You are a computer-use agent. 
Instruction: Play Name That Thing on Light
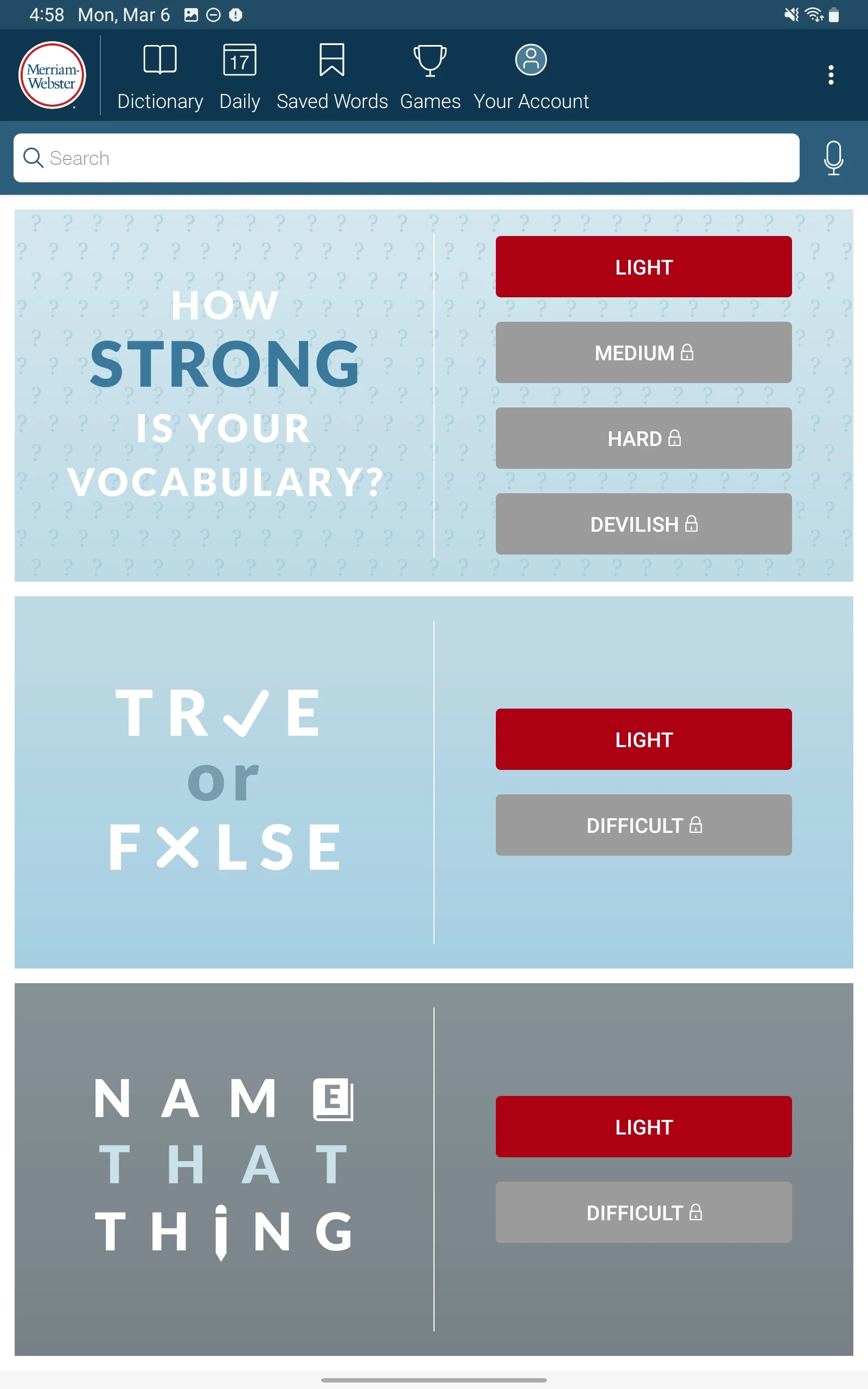tap(643, 1127)
